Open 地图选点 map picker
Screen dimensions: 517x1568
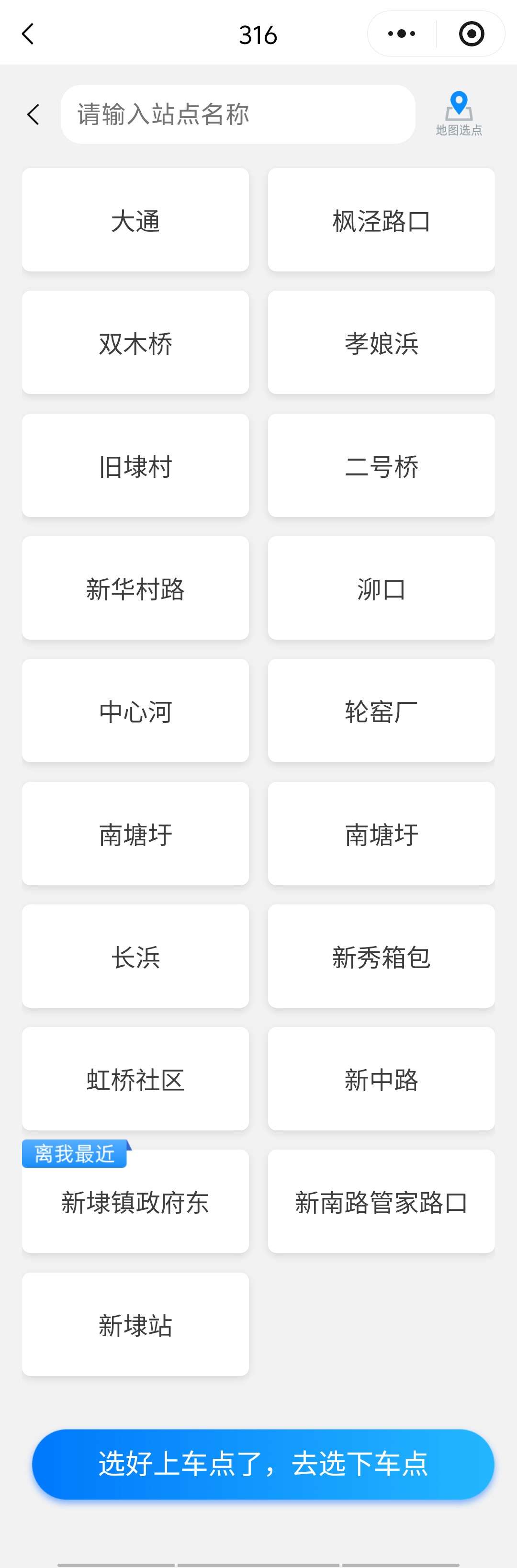point(459,113)
